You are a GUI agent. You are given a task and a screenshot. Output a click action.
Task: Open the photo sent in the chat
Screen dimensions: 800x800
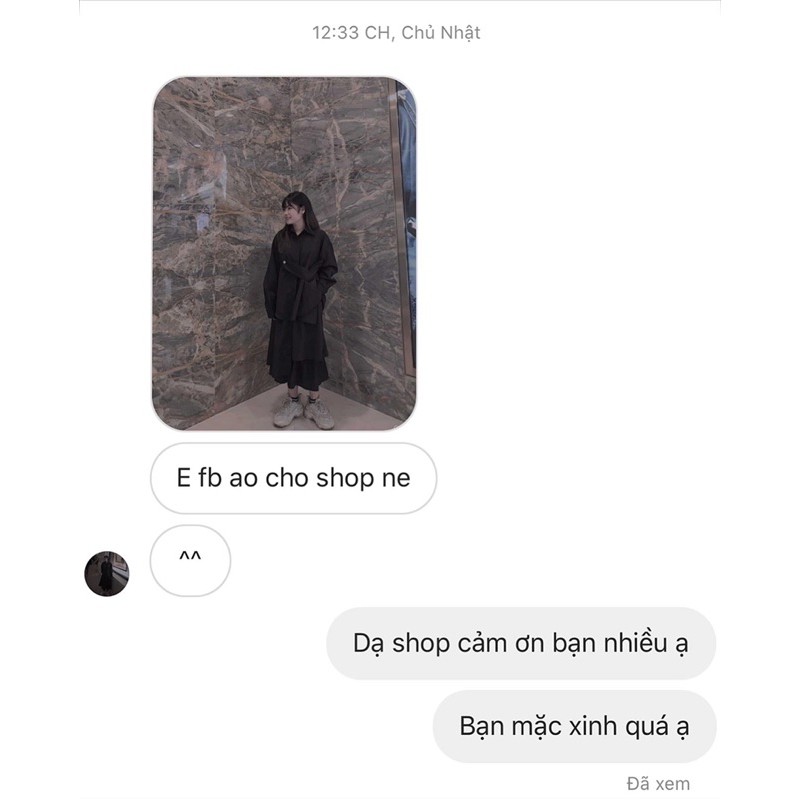[283, 254]
